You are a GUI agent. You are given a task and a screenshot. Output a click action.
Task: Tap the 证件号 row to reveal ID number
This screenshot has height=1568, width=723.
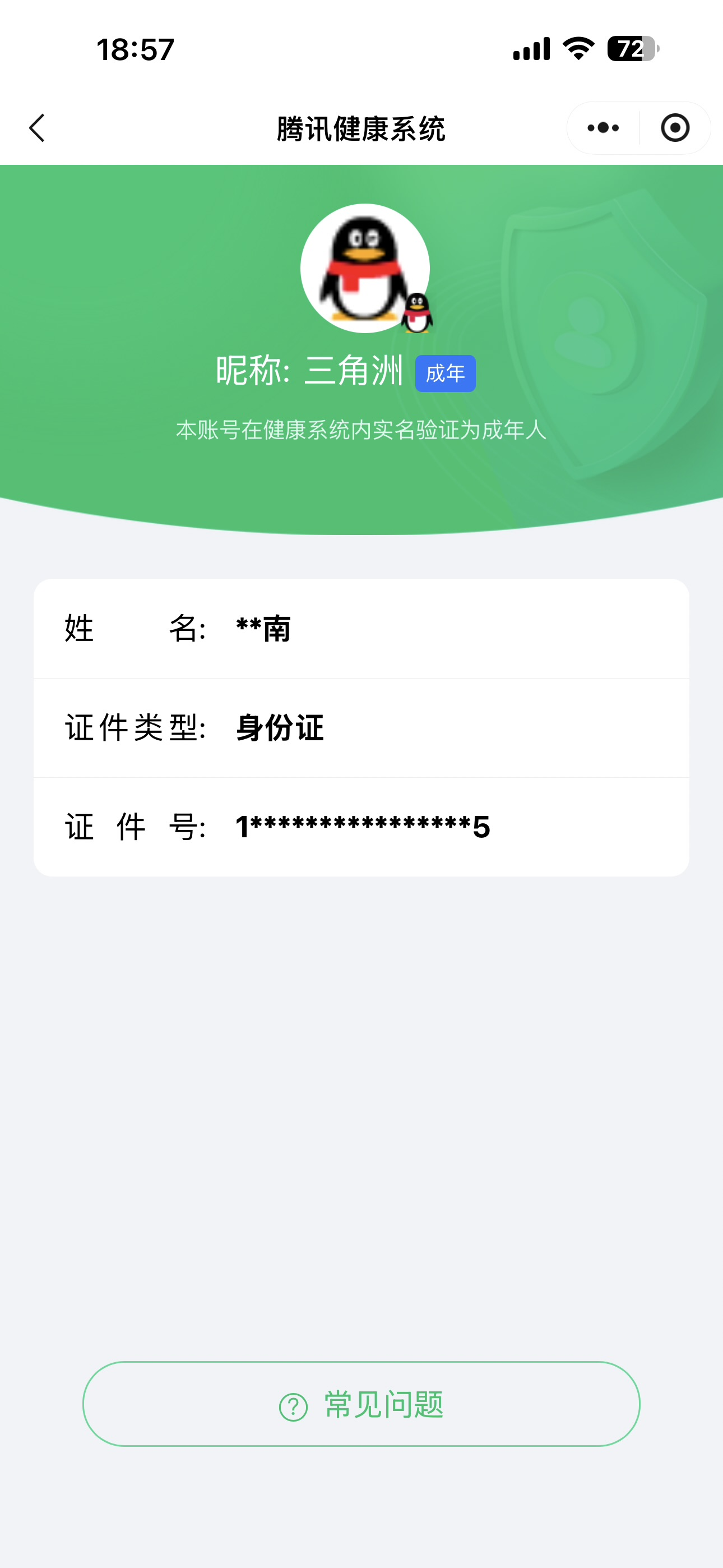[360, 826]
